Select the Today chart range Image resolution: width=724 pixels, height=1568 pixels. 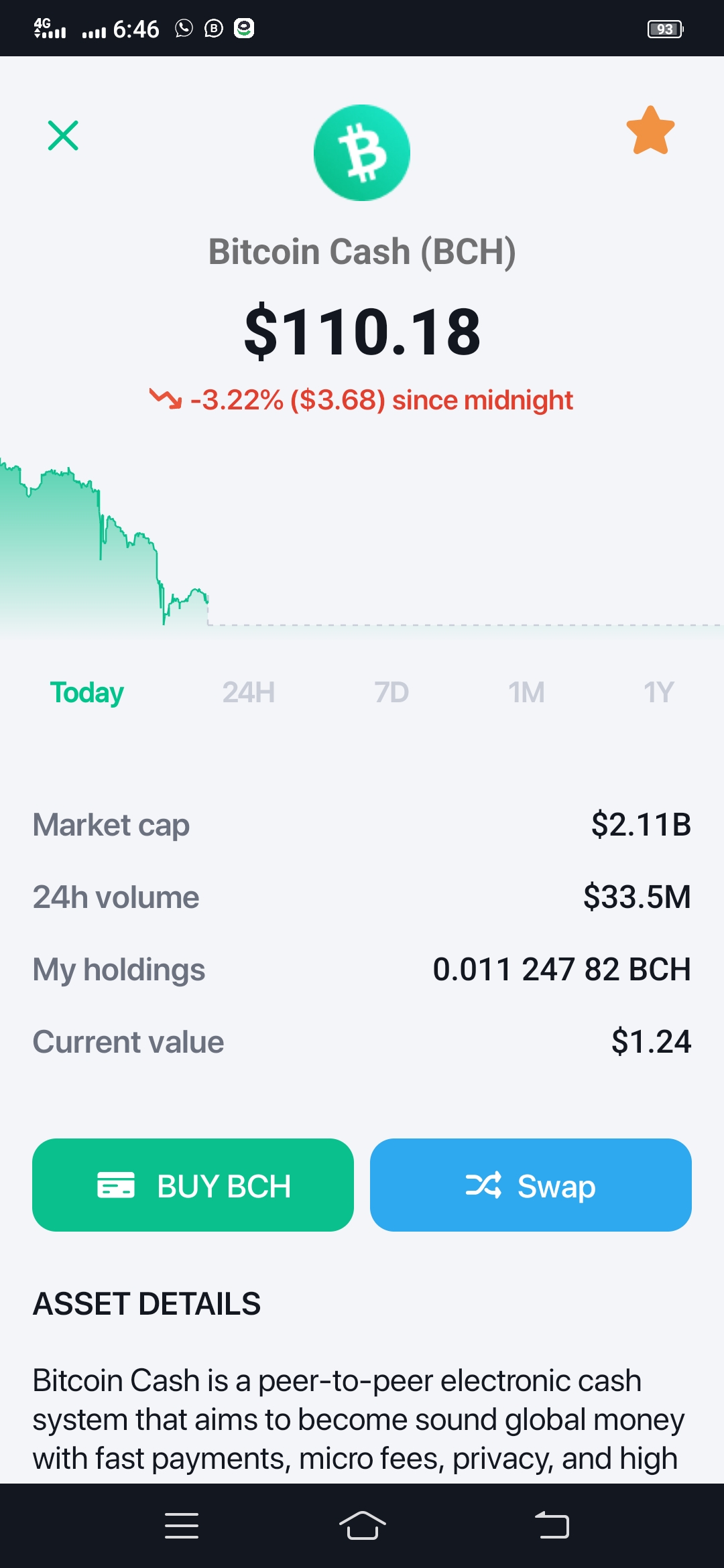[x=87, y=693]
